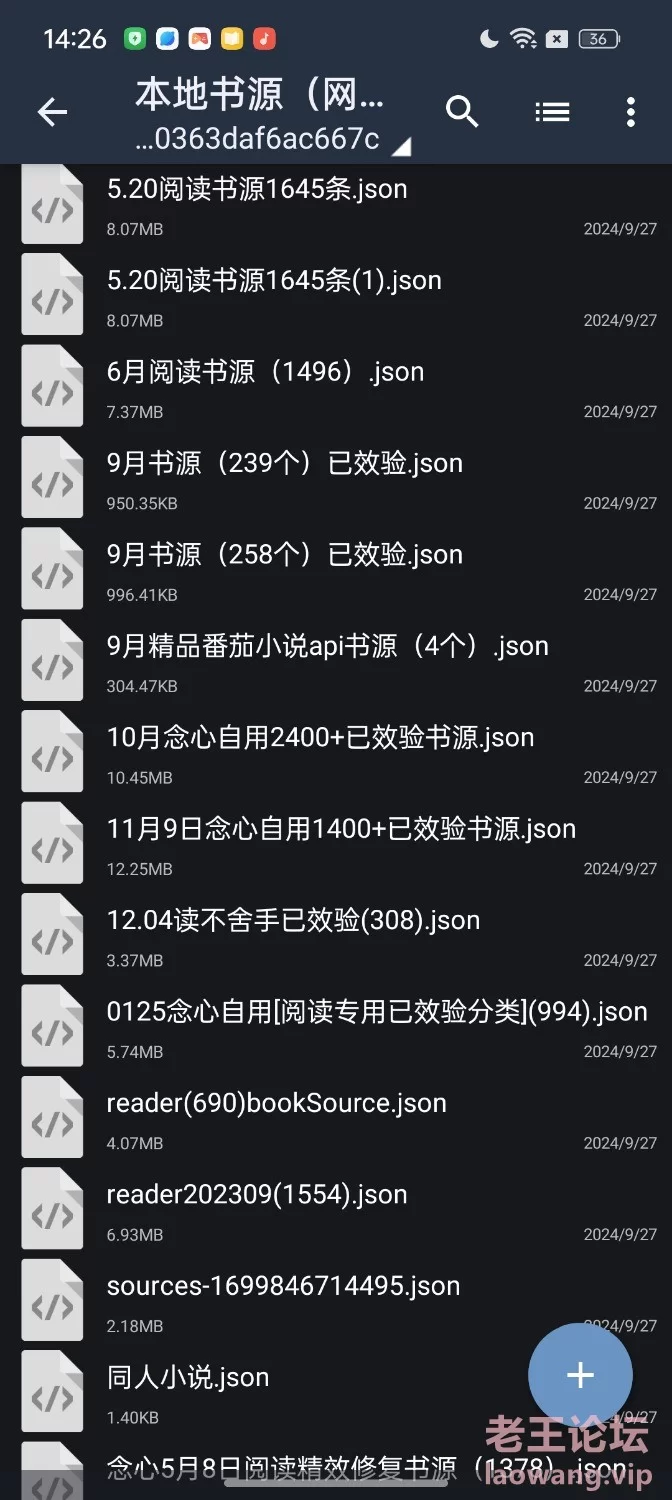Open 0125念心自用 (994).json file
Image resolution: width=672 pixels, height=1500 pixels.
336,1030
